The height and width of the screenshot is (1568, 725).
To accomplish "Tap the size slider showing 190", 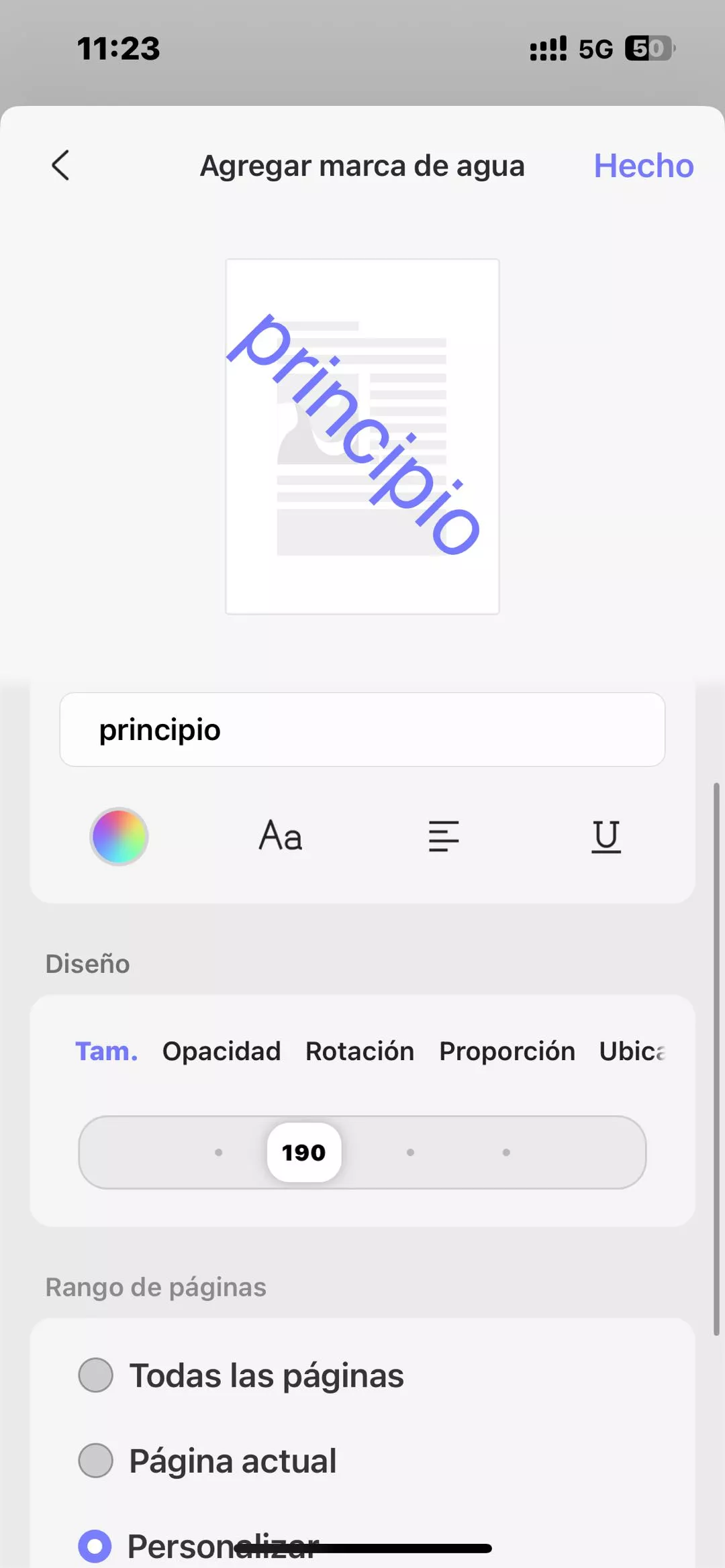I will pos(304,1153).
